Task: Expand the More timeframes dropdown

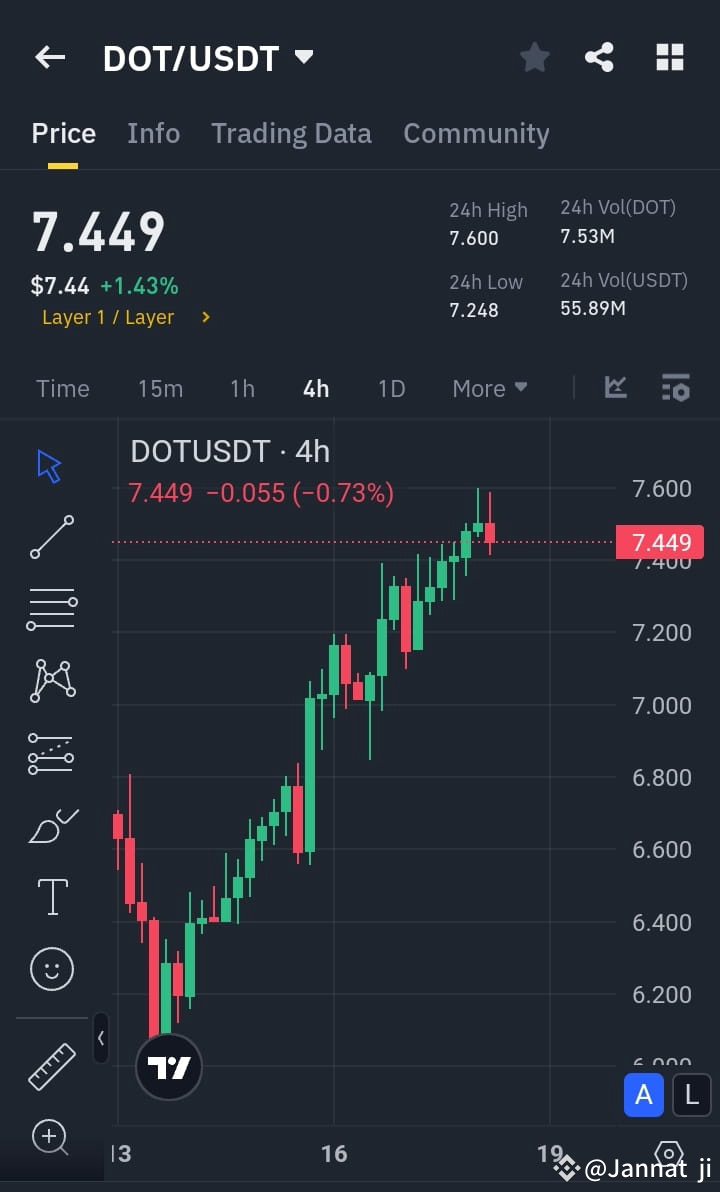Action: [489, 388]
